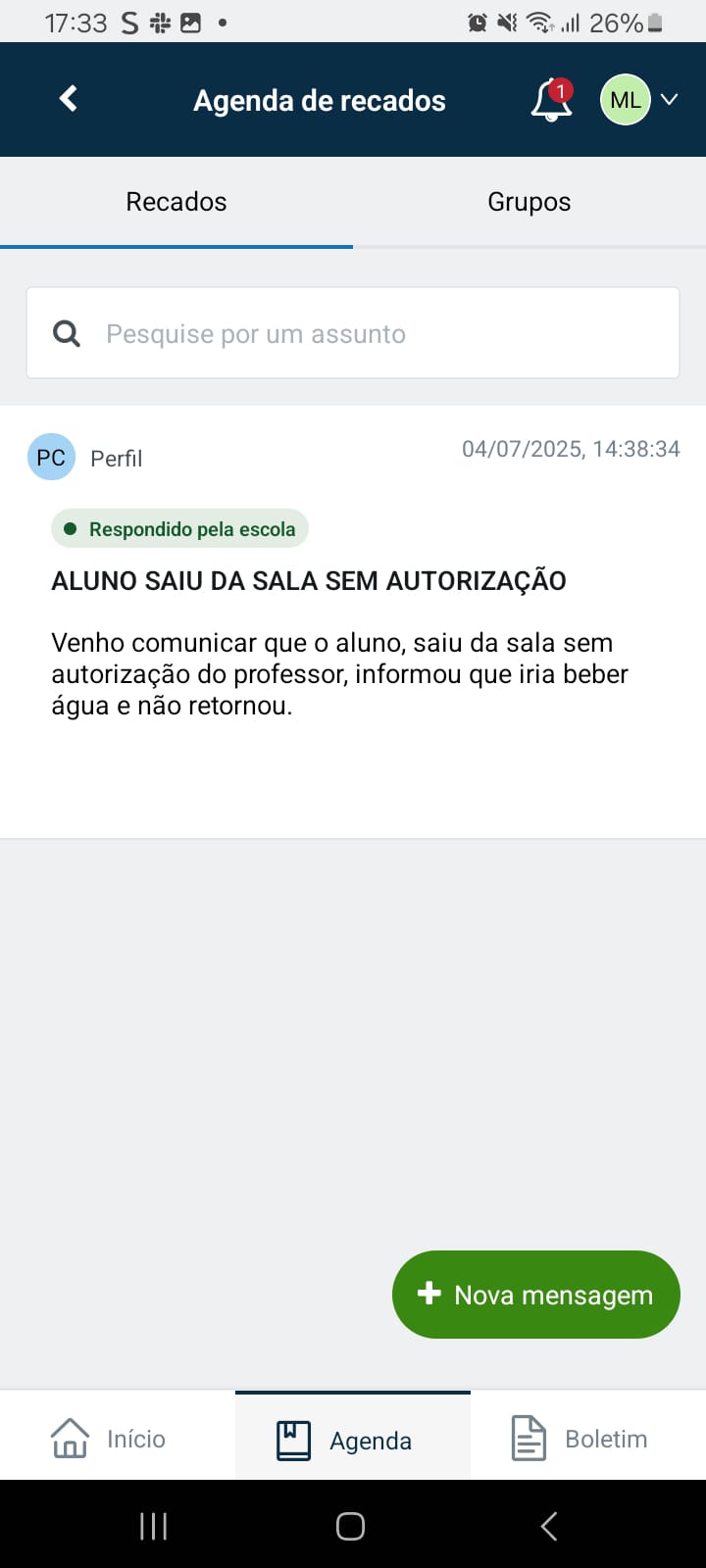This screenshot has height=1568, width=706.
Task: Go to the Início tab
Action: pos(118,1438)
